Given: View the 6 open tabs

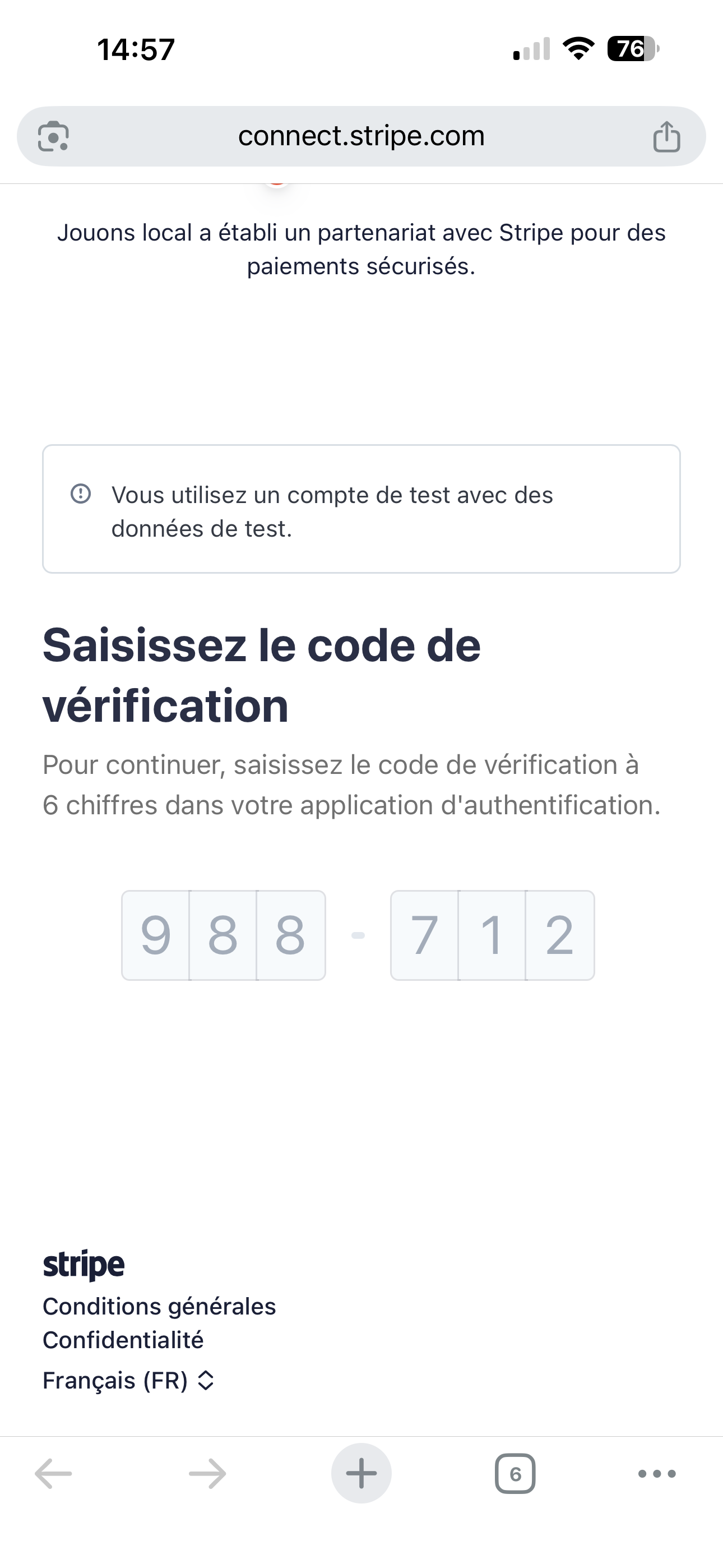Looking at the screenshot, I should (x=515, y=1474).
